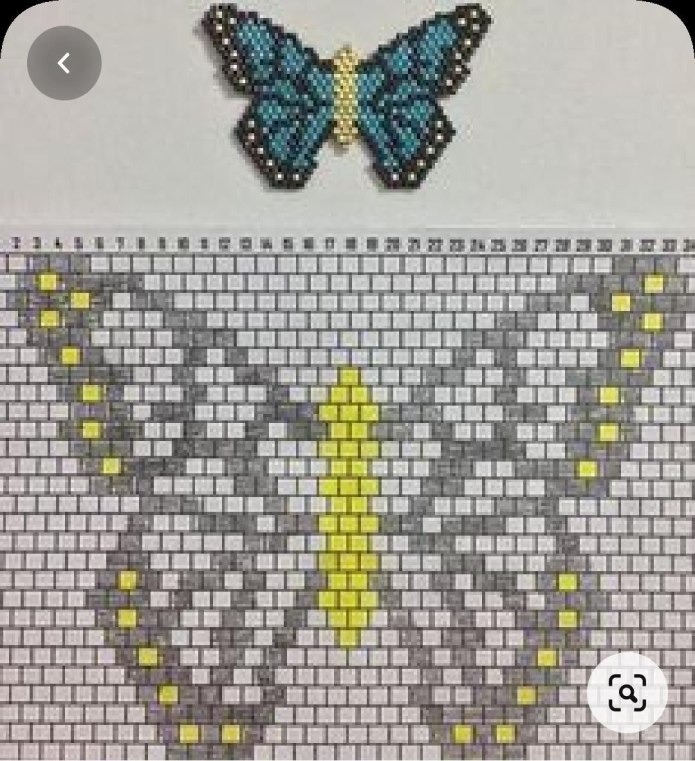
Task: Open the visual search lens icon
Action: click(627, 692)
